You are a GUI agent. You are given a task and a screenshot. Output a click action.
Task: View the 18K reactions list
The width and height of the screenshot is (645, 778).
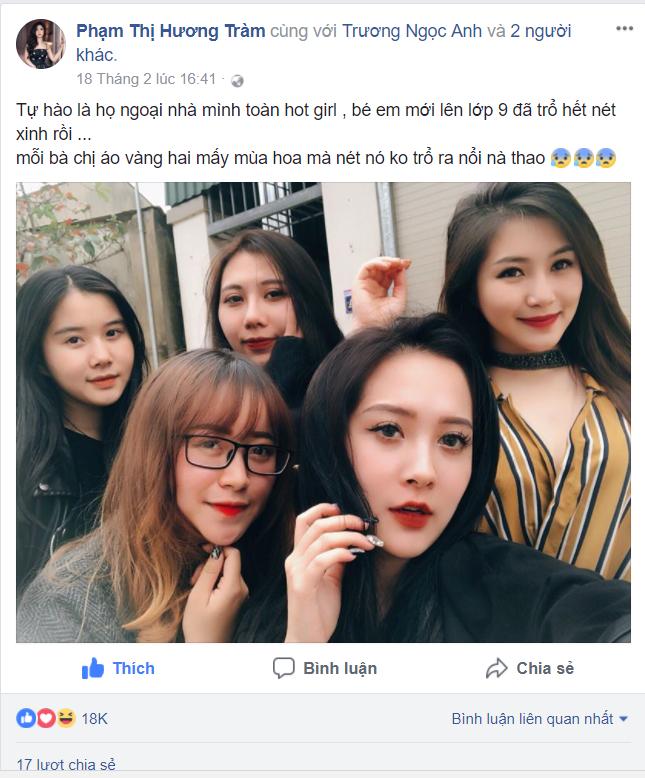point(94,718)
